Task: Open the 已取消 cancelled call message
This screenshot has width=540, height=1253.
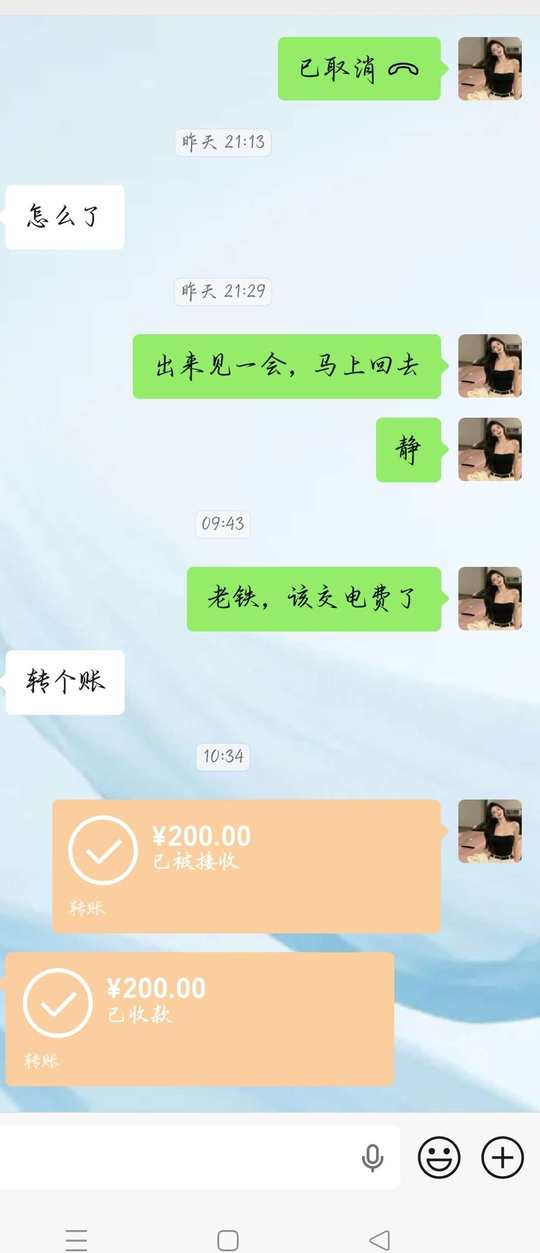Action: 359,69
